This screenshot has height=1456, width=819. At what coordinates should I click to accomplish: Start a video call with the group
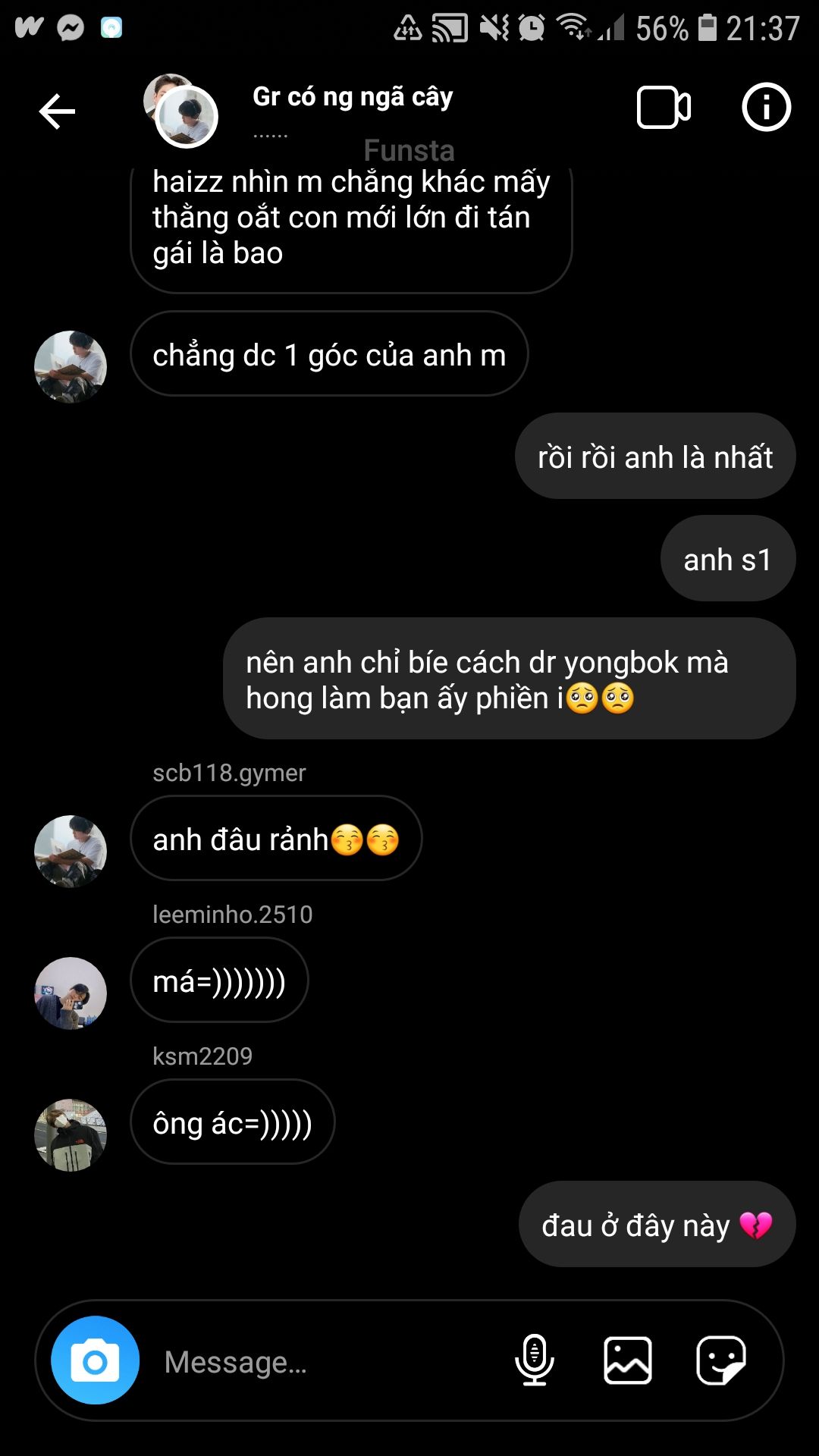tap(663, 108)
